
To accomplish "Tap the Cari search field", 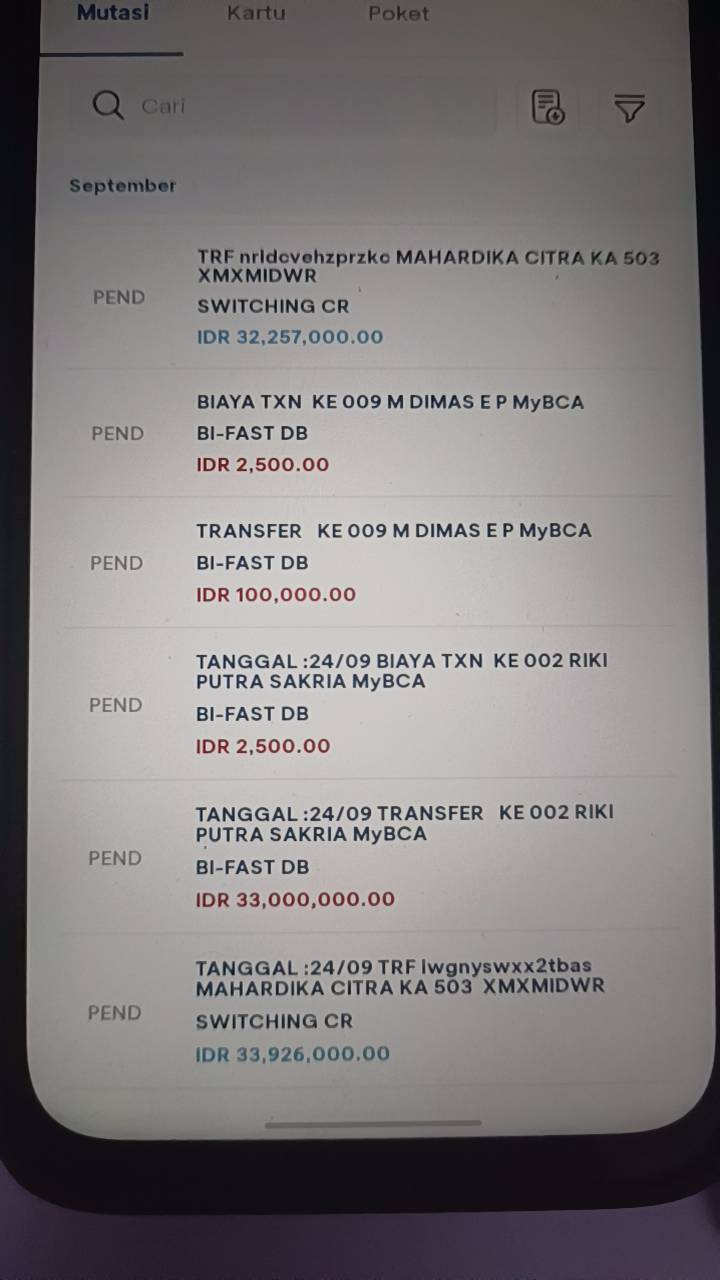I will [x=284, y=106].
